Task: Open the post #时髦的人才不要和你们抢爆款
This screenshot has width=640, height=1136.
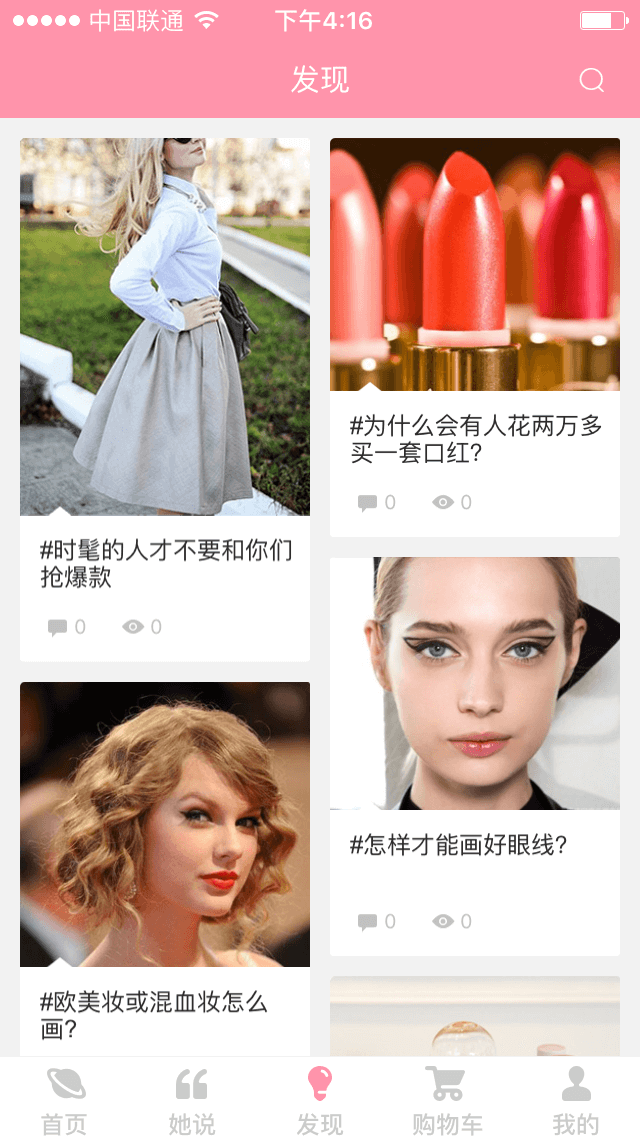Action: click(x=165, y=564)
